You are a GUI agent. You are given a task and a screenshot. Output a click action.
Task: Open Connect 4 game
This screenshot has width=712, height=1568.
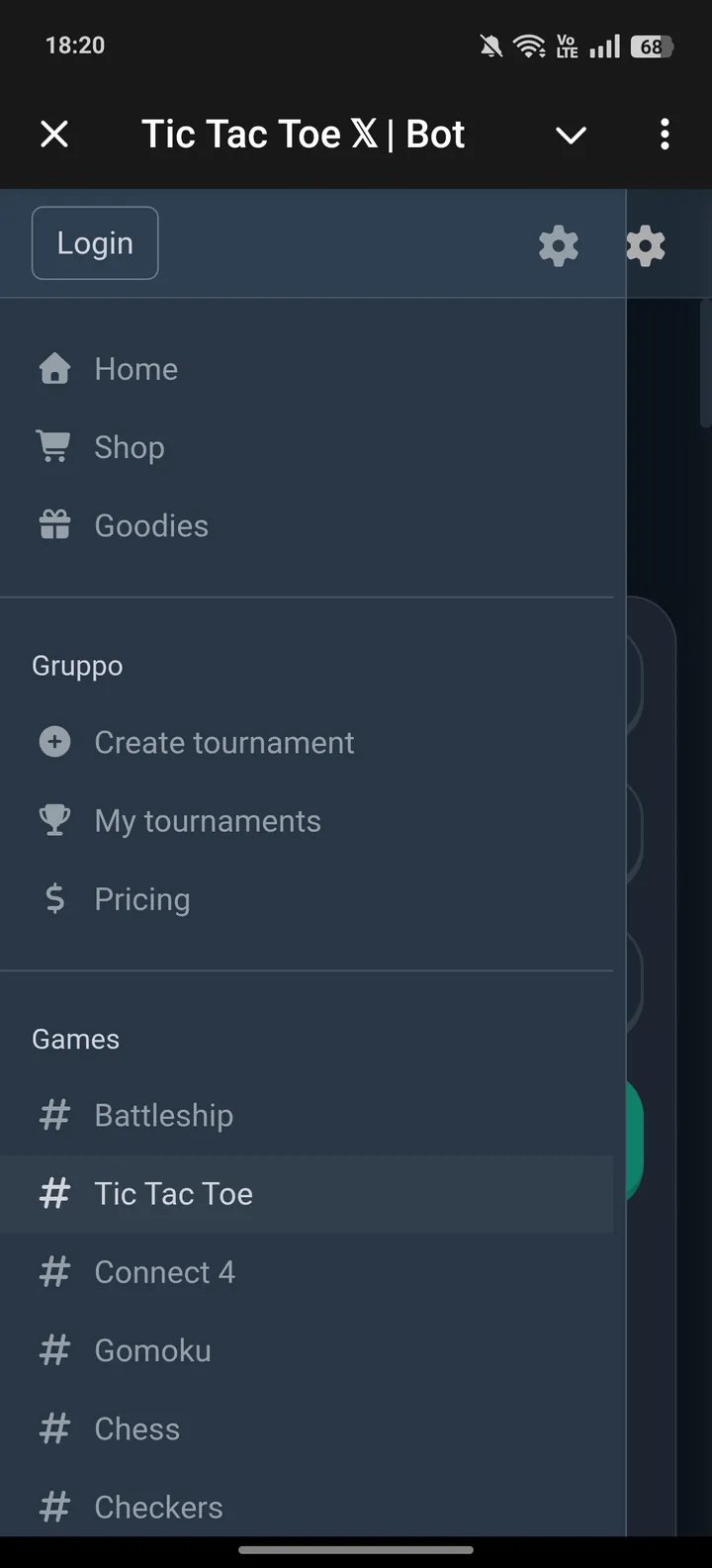click(x=164, y=1272)
